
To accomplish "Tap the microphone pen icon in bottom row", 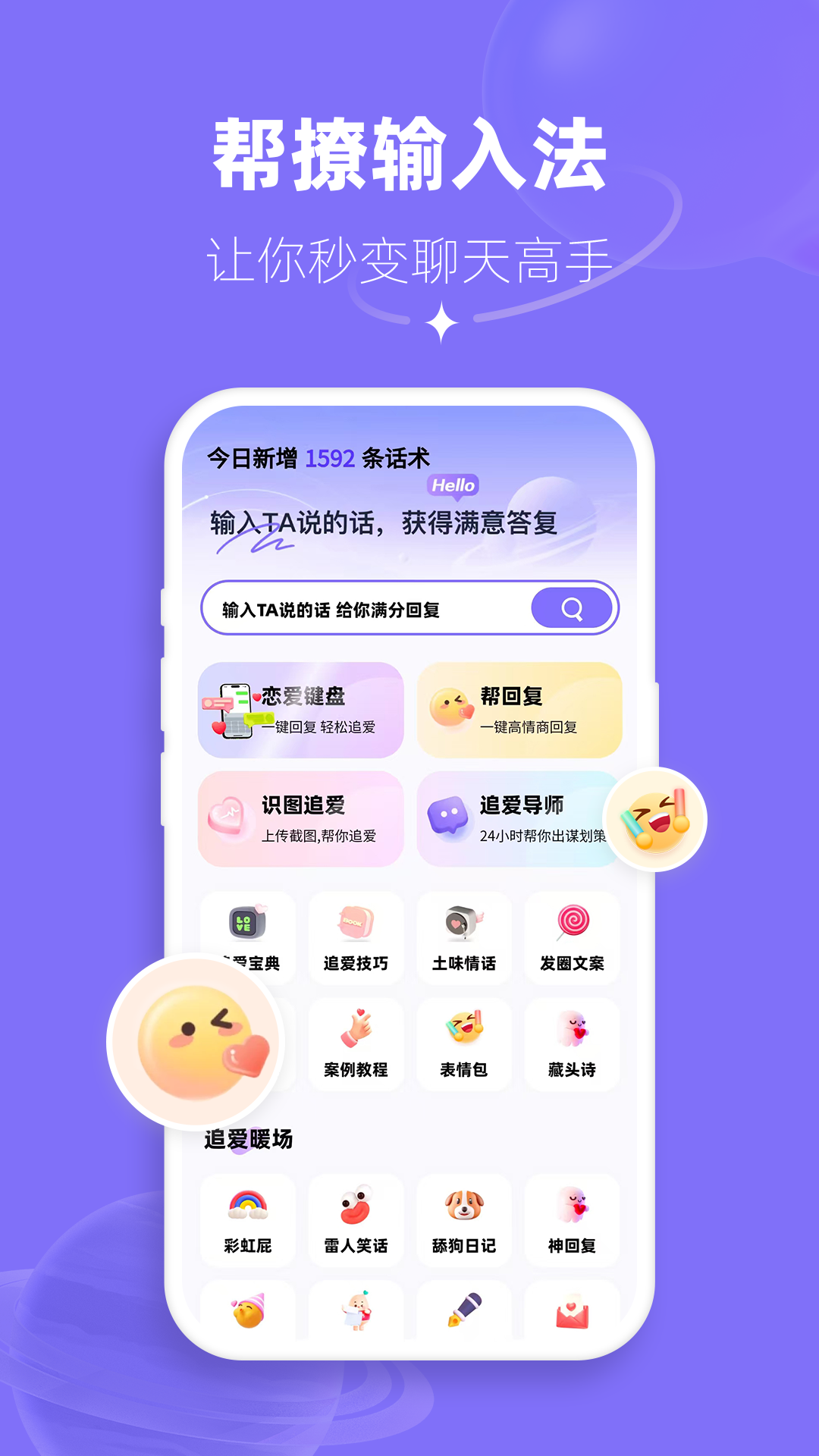I will click(463, 1312).
